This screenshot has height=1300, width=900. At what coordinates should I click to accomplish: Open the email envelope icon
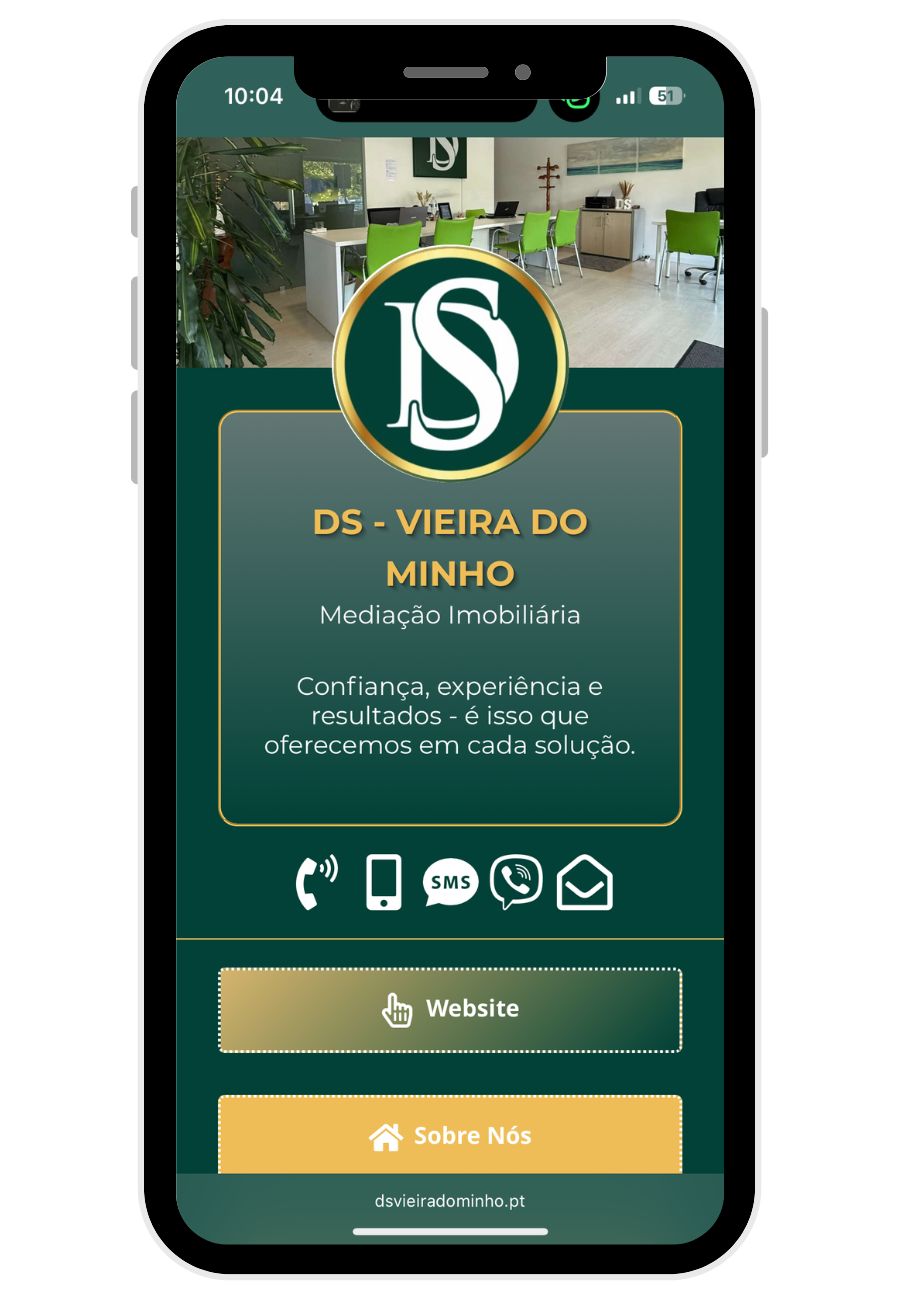(x=584, y=883)
